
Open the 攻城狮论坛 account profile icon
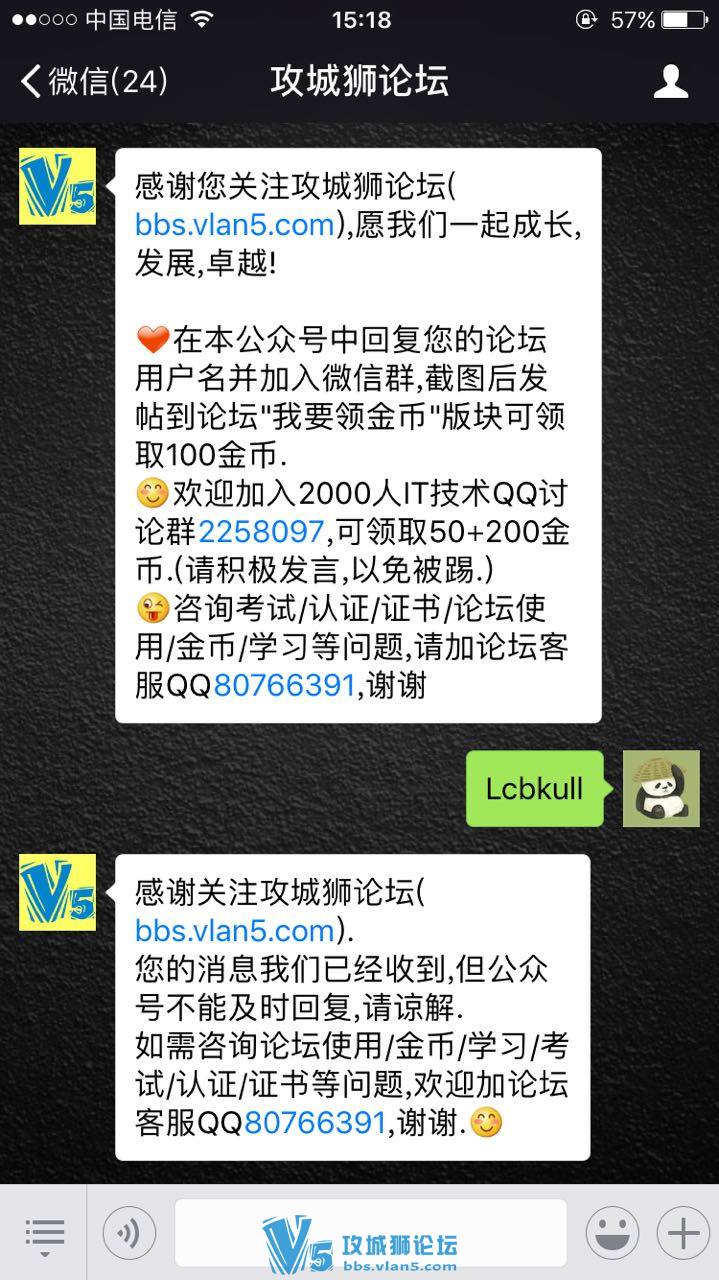pyautogui.click(x=671, y=81)
